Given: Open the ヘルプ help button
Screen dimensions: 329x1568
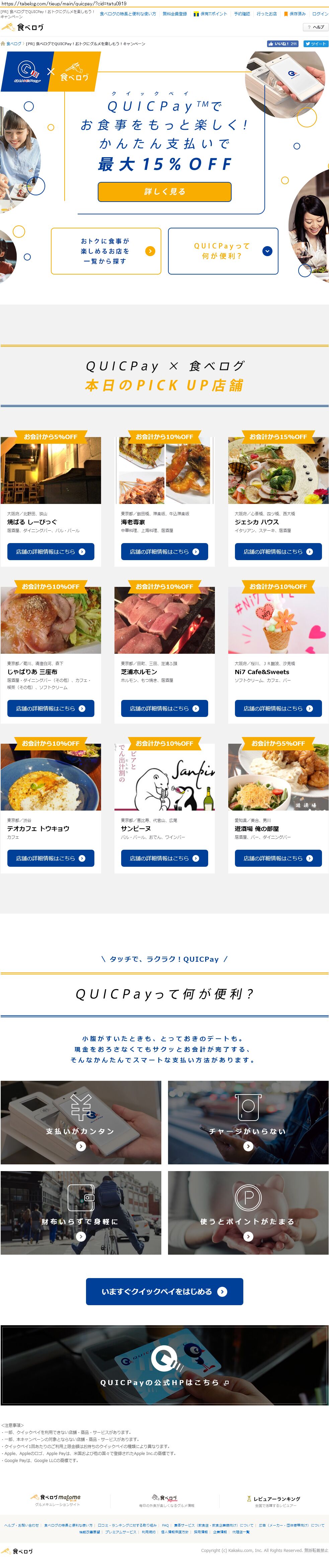Looking at the screenshot, I should [316, 27].
